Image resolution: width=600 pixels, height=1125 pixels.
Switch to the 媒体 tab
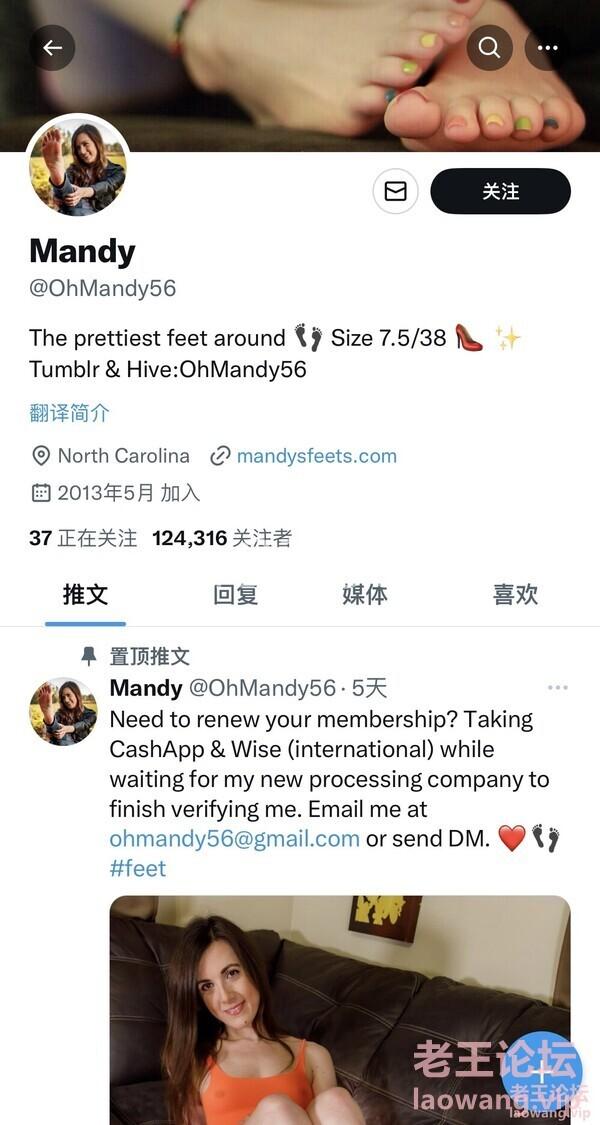pos(365,594)
